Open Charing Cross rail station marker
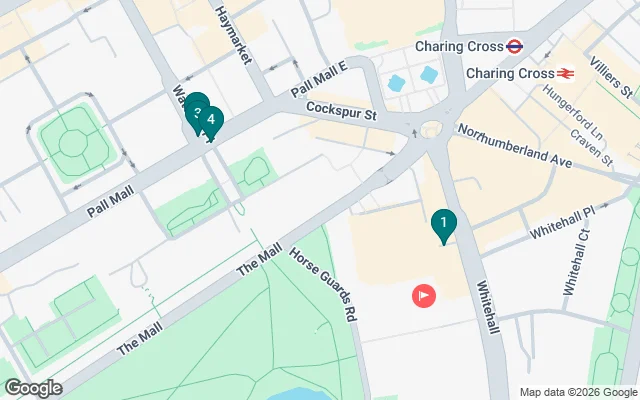This screenshot has width=640, height=400. click(565, 73)
